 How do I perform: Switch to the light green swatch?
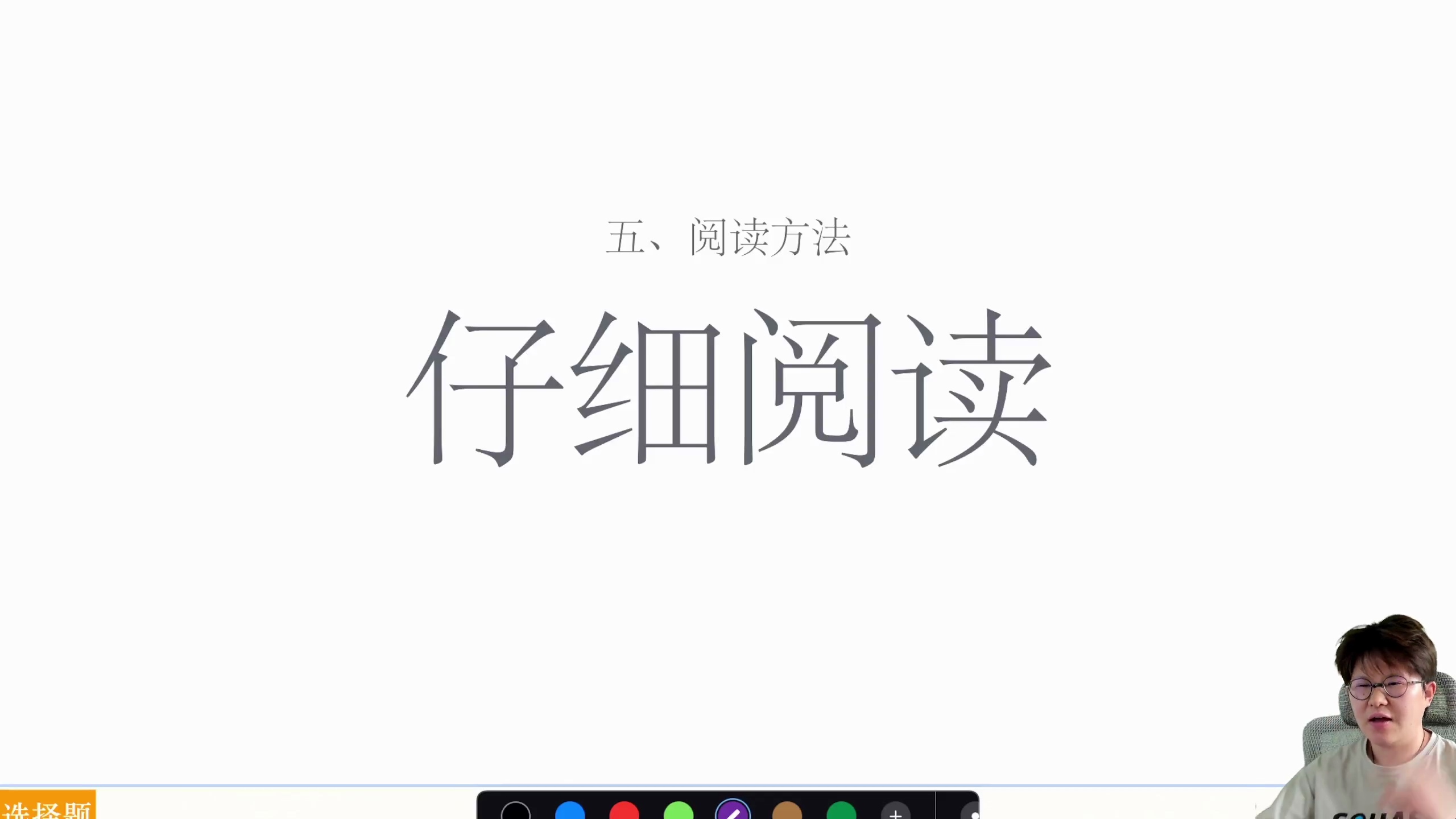pyautogui.click(x=679, y=811)
